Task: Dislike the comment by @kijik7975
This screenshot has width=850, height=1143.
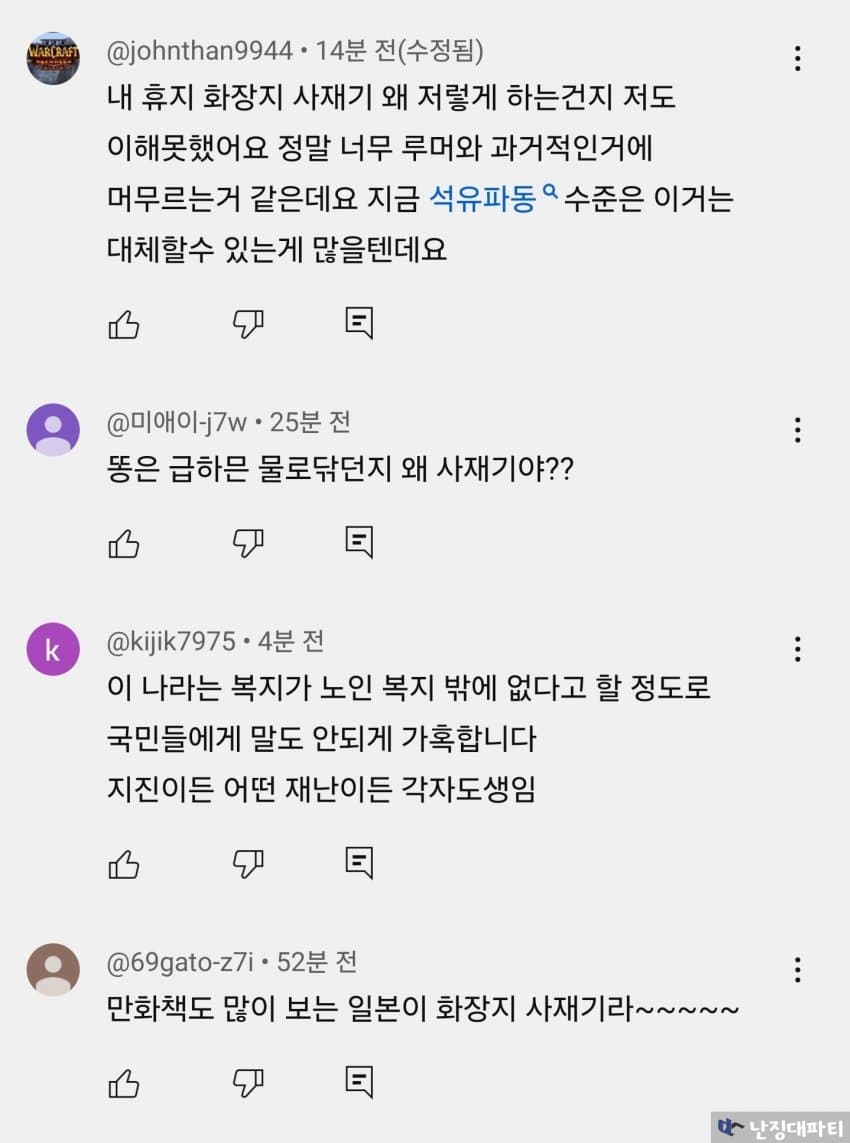Action: coord(248,862)
